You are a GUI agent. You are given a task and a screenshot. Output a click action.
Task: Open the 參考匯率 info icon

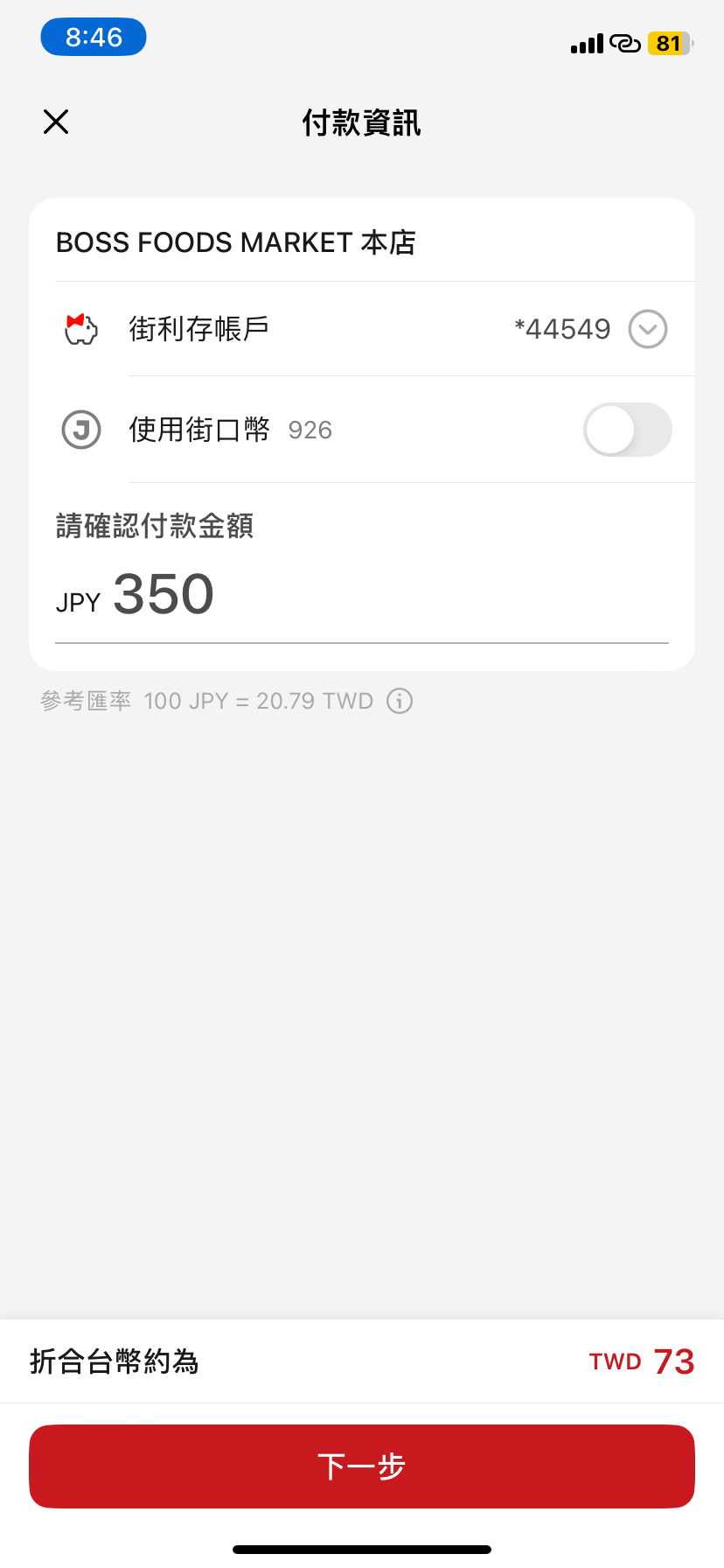click(400, 701)
